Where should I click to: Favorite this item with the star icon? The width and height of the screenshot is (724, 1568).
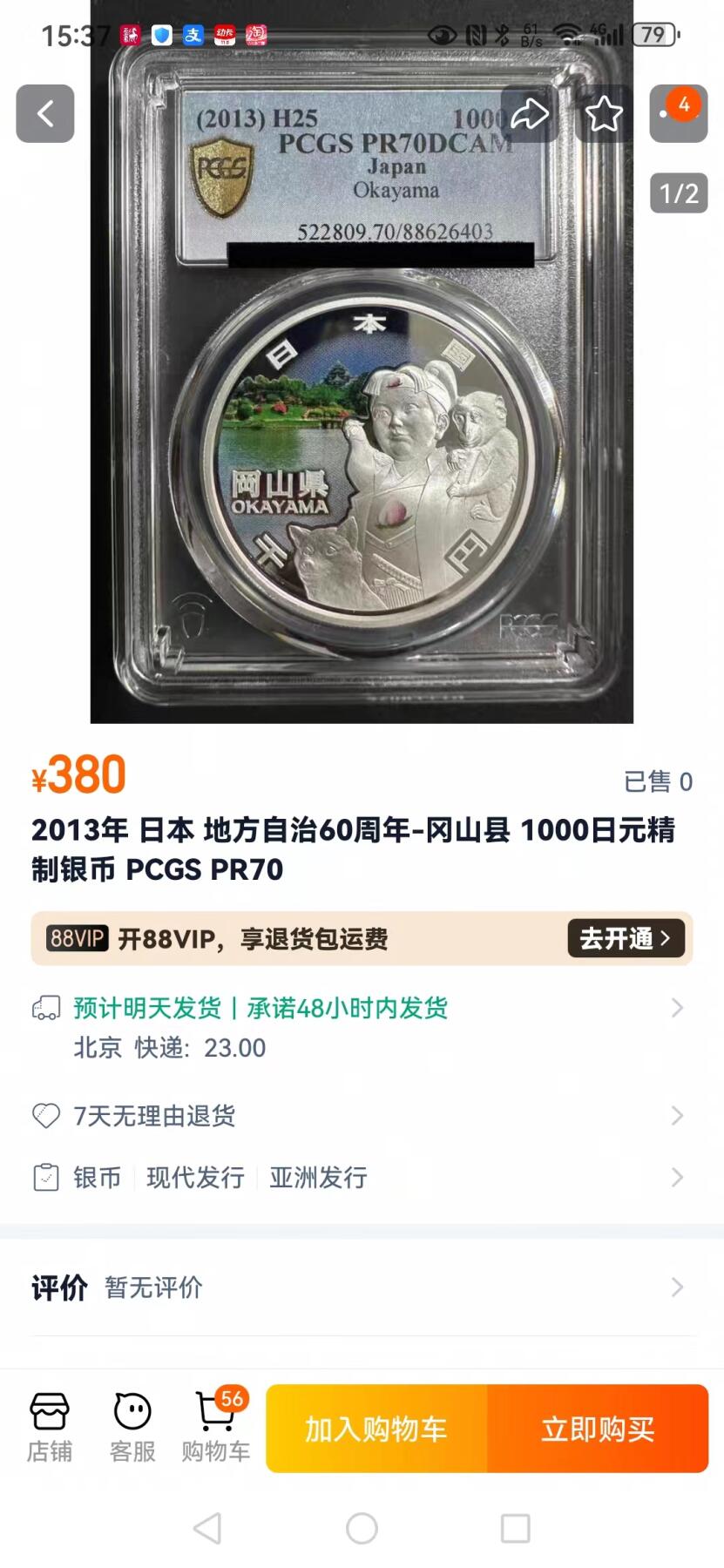(x=604, y=113)
